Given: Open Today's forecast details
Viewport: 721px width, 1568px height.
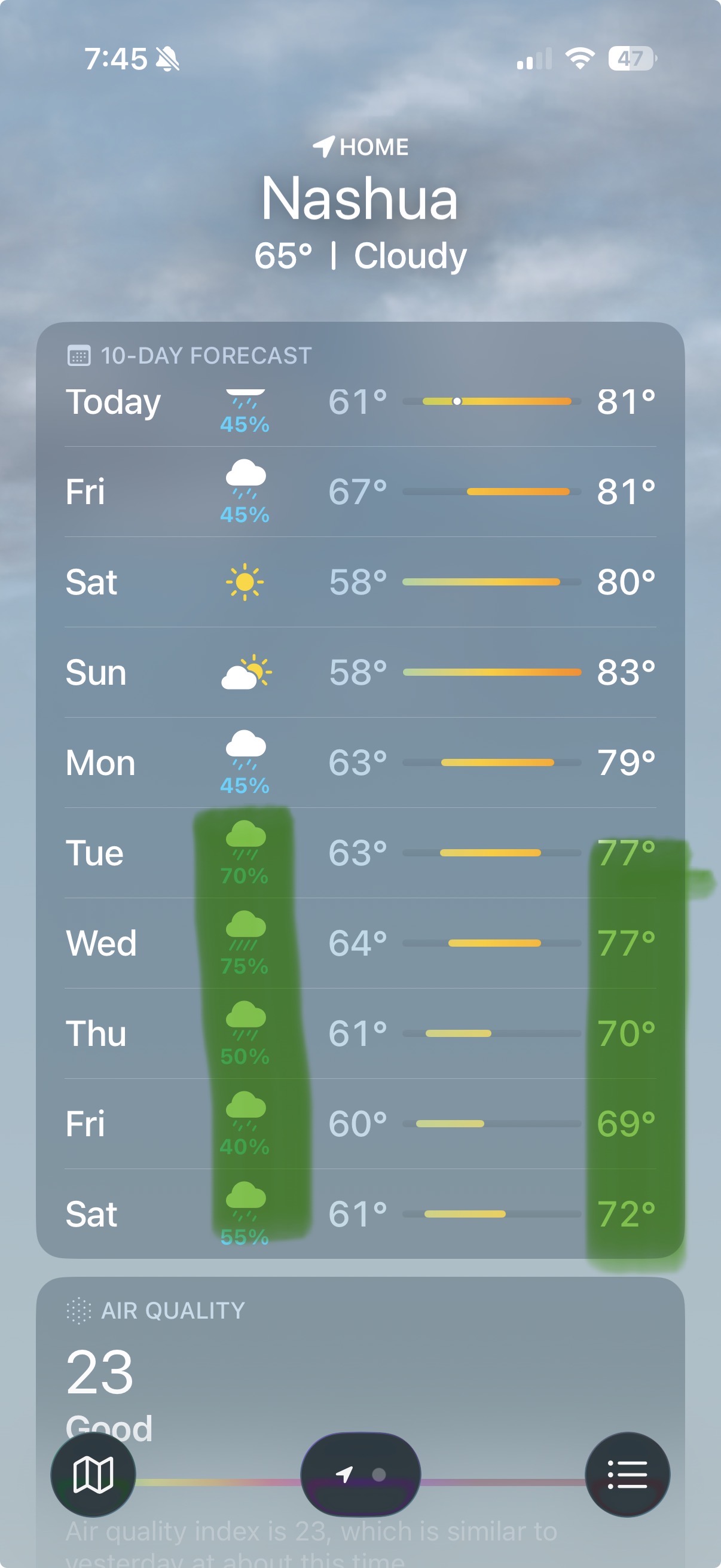Looking at the screenshot, I should [361, 402].
